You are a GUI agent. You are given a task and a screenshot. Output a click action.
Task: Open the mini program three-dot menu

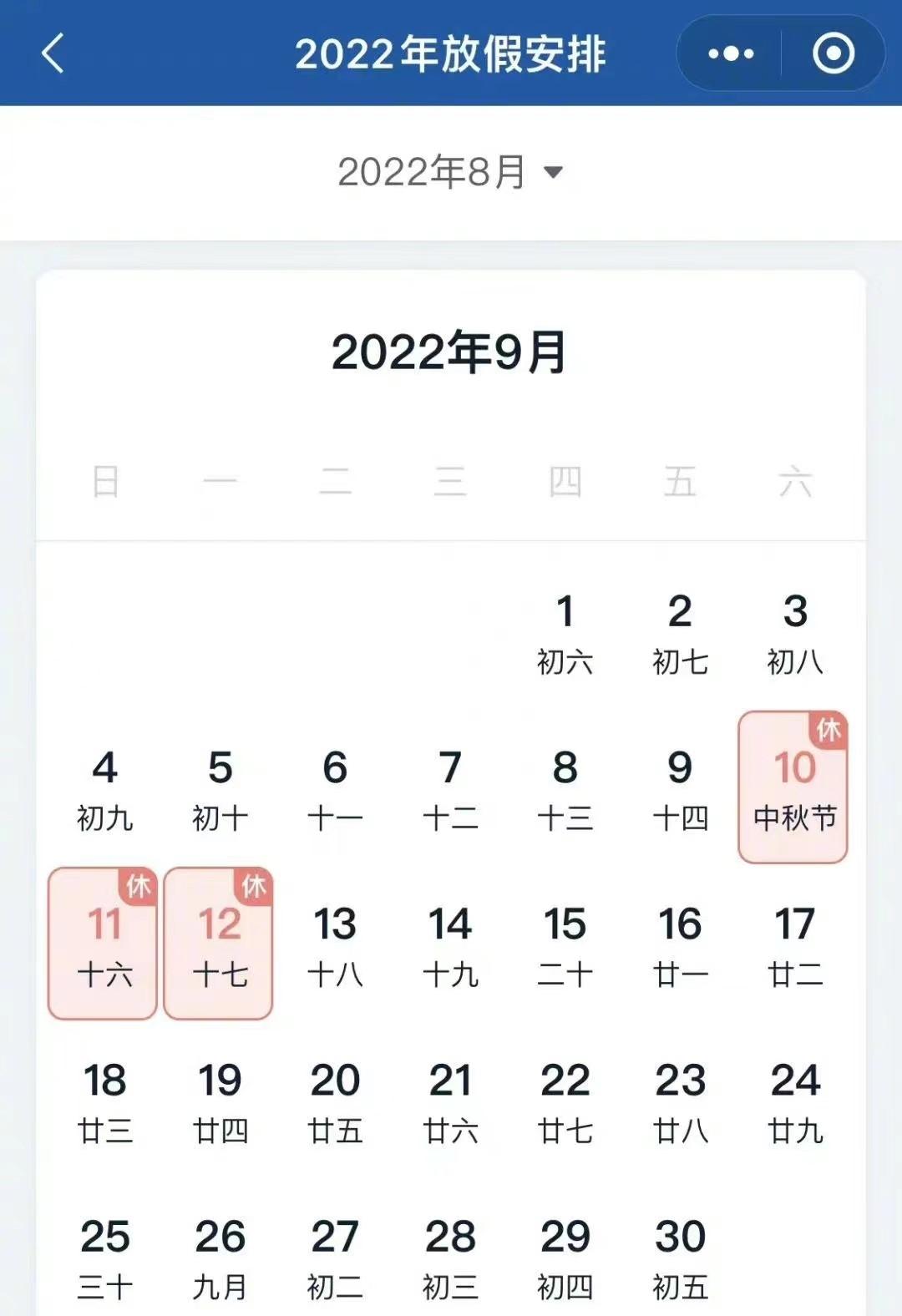pos(731,54)
